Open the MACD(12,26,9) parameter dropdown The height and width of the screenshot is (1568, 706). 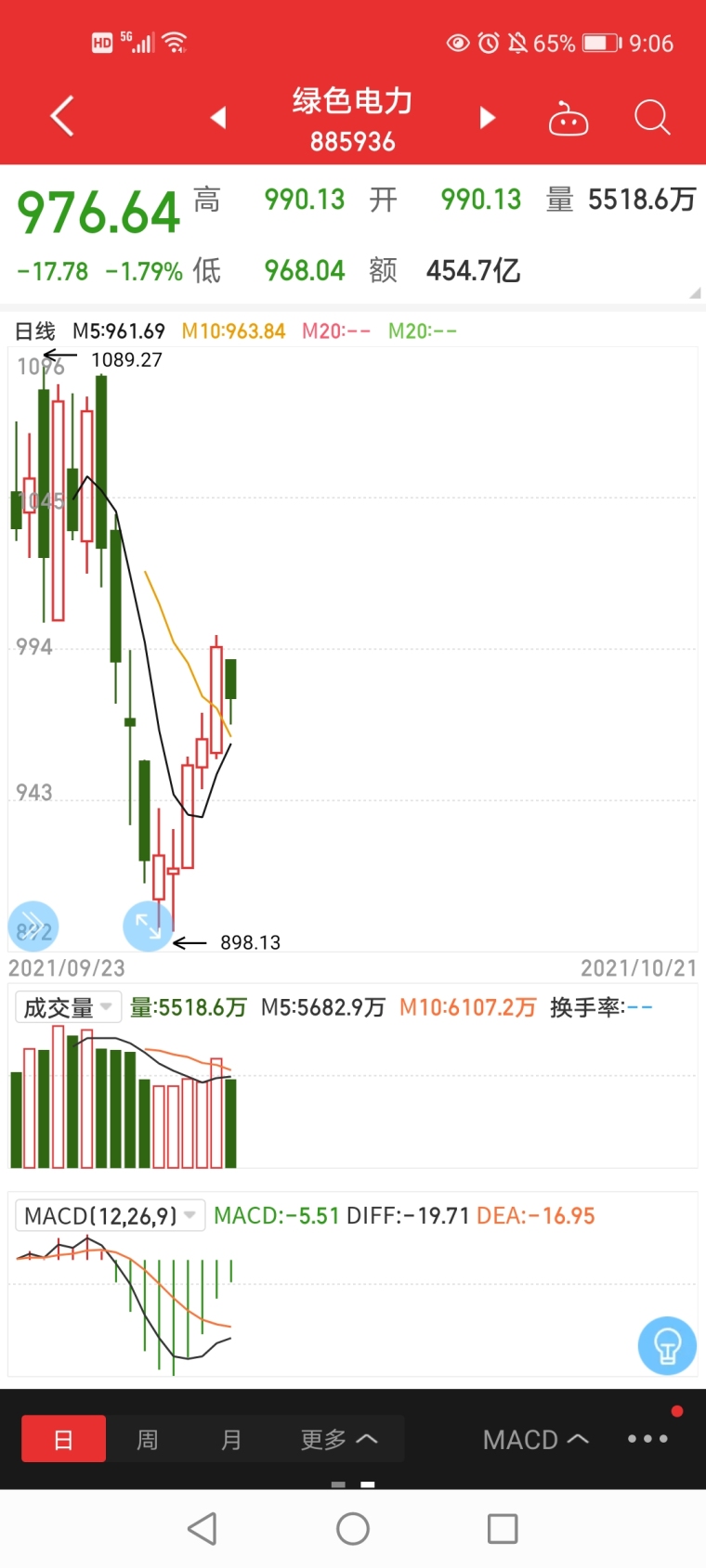click(110, 1215)
